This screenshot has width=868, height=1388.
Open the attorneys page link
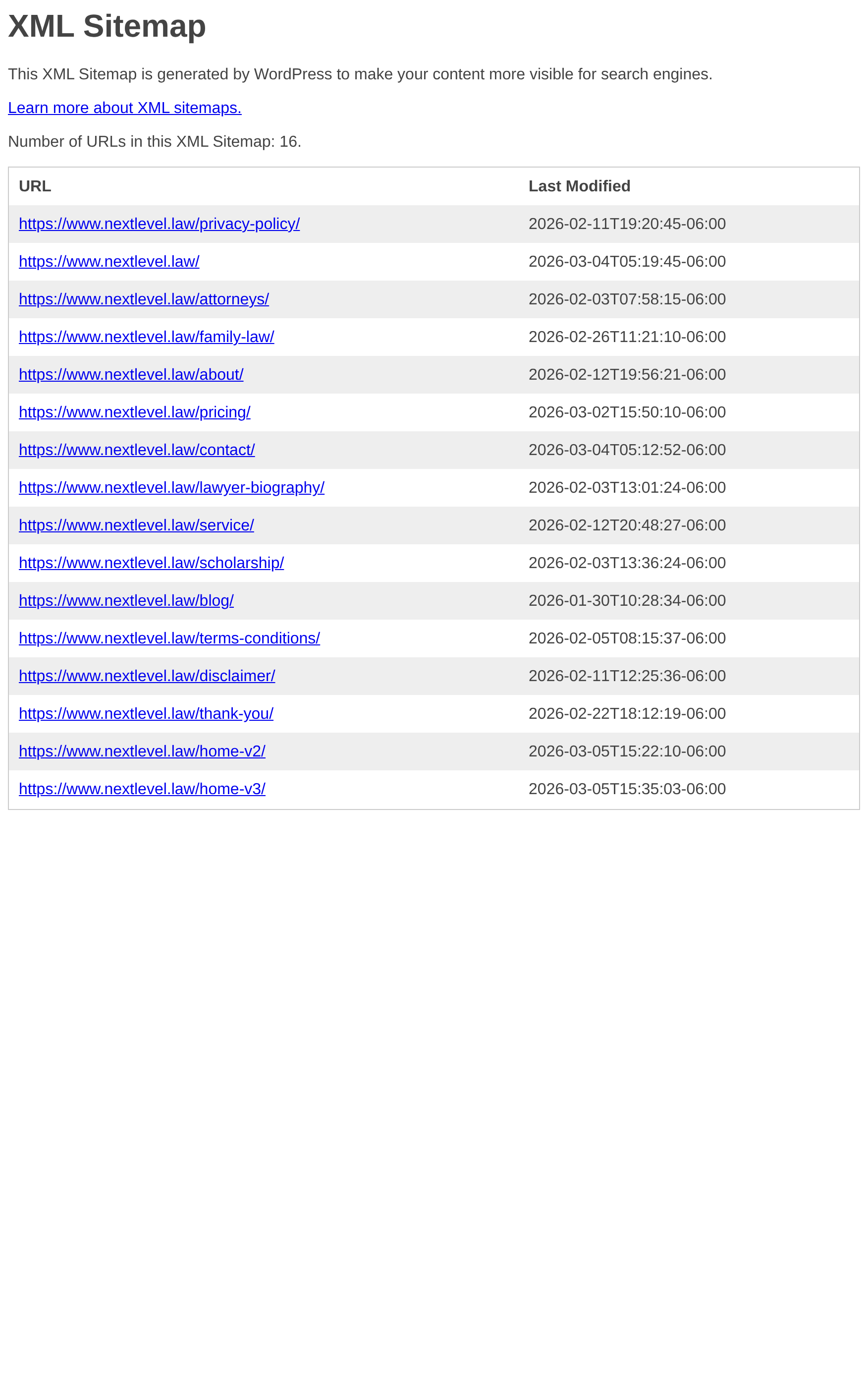coord(144,299)
